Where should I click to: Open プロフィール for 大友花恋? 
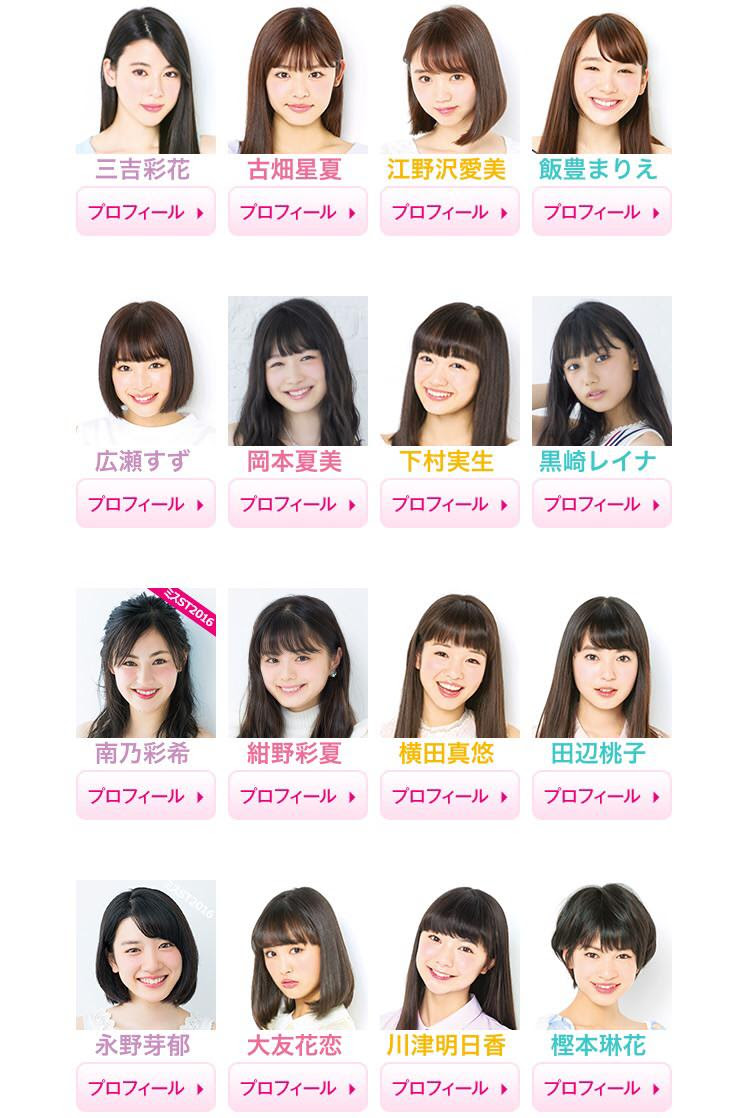298,1088
